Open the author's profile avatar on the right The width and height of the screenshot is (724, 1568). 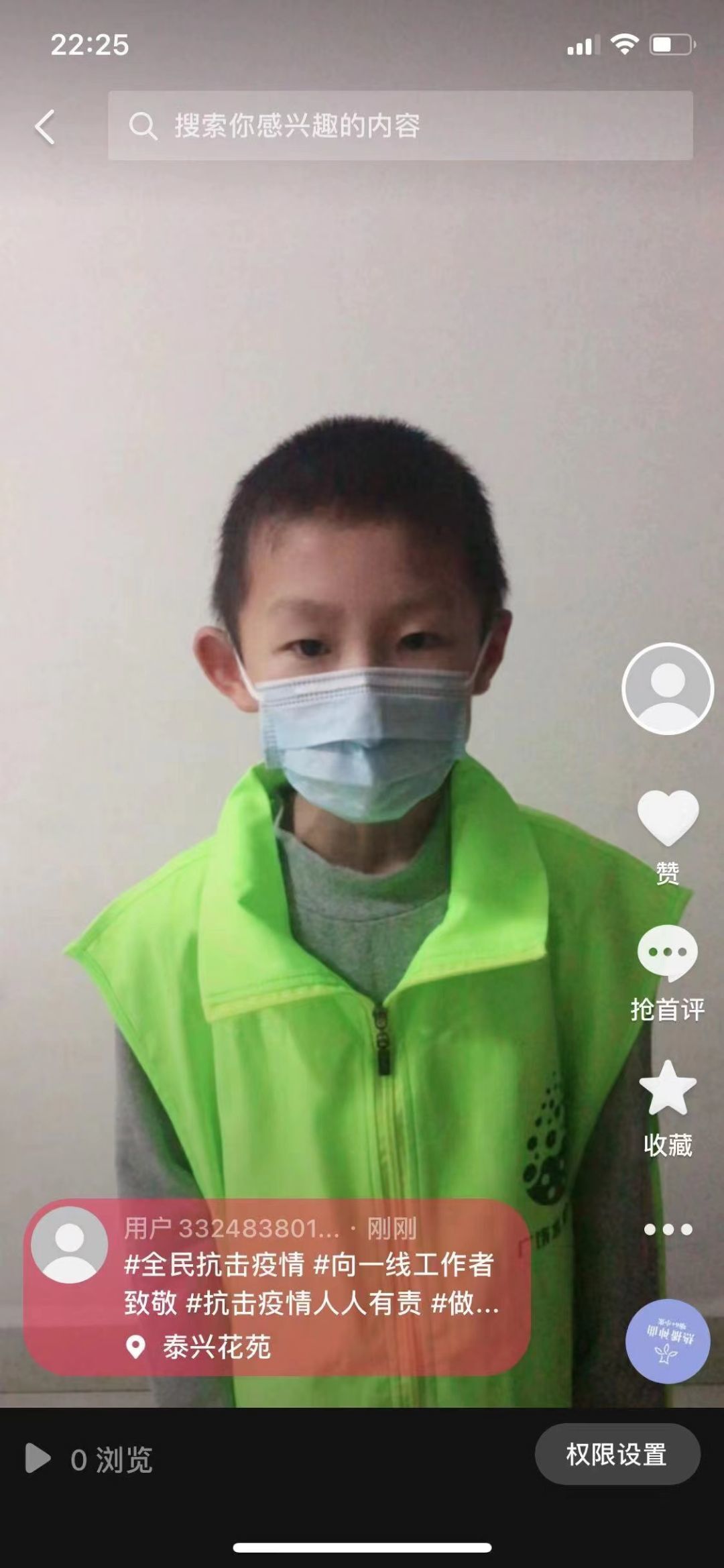coord(668,688)
